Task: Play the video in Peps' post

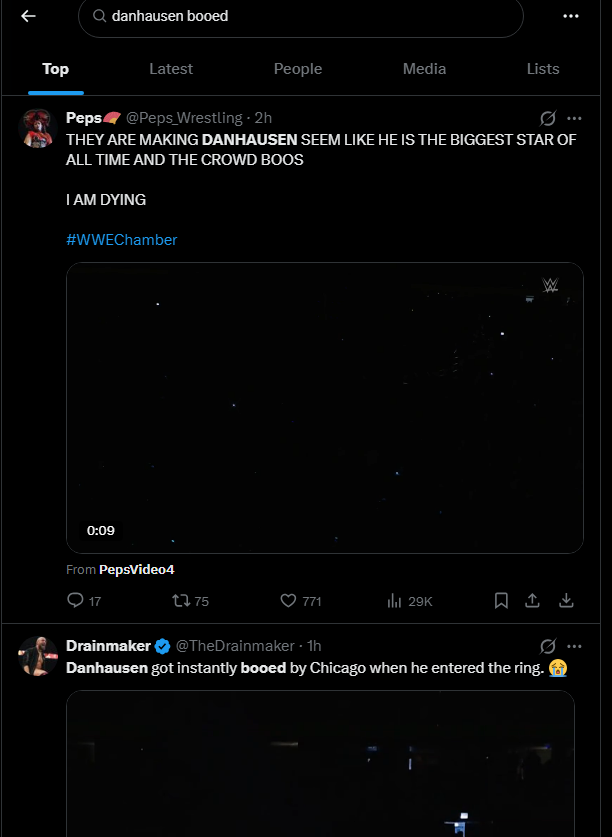Action: pyautogui.click(x=324, y=407)
